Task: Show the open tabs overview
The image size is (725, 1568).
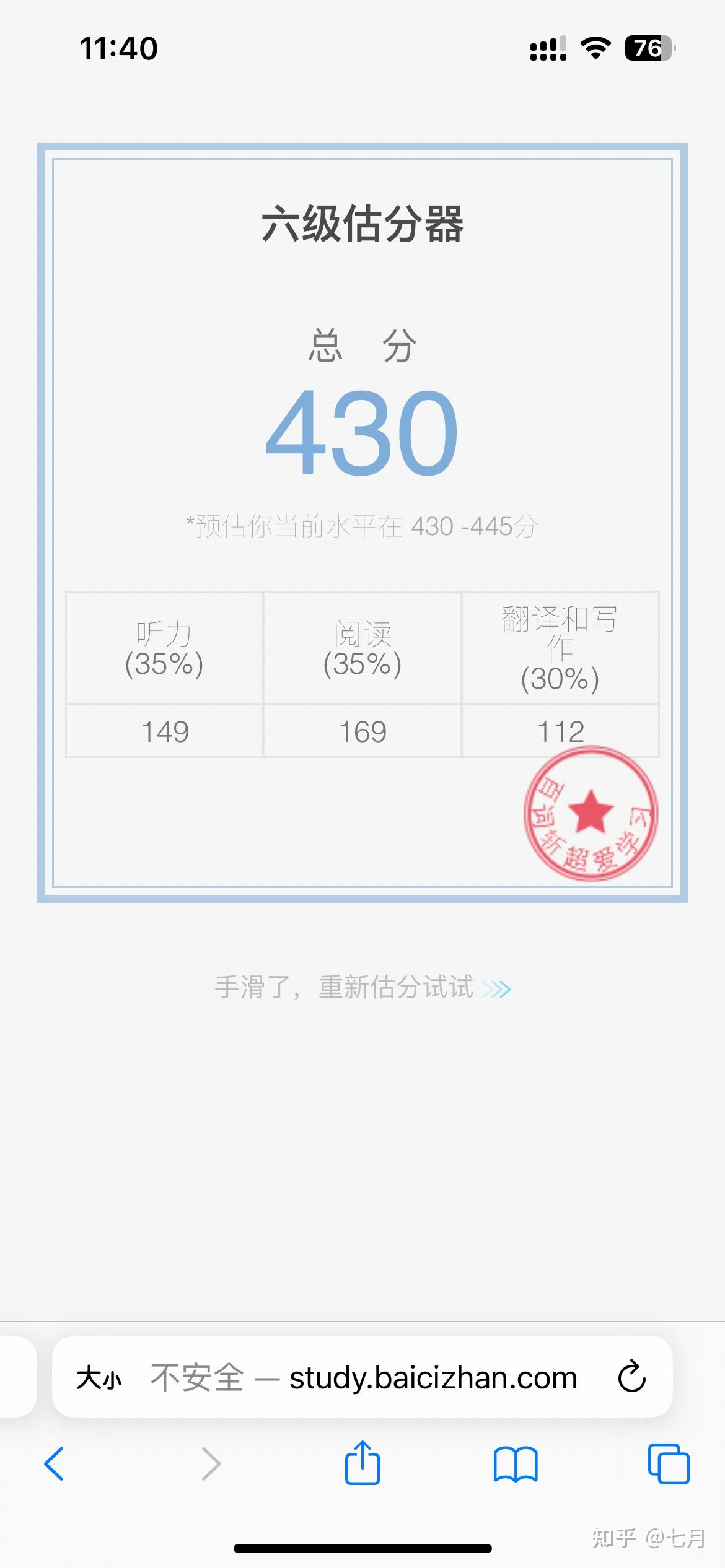Action: 669,1464
